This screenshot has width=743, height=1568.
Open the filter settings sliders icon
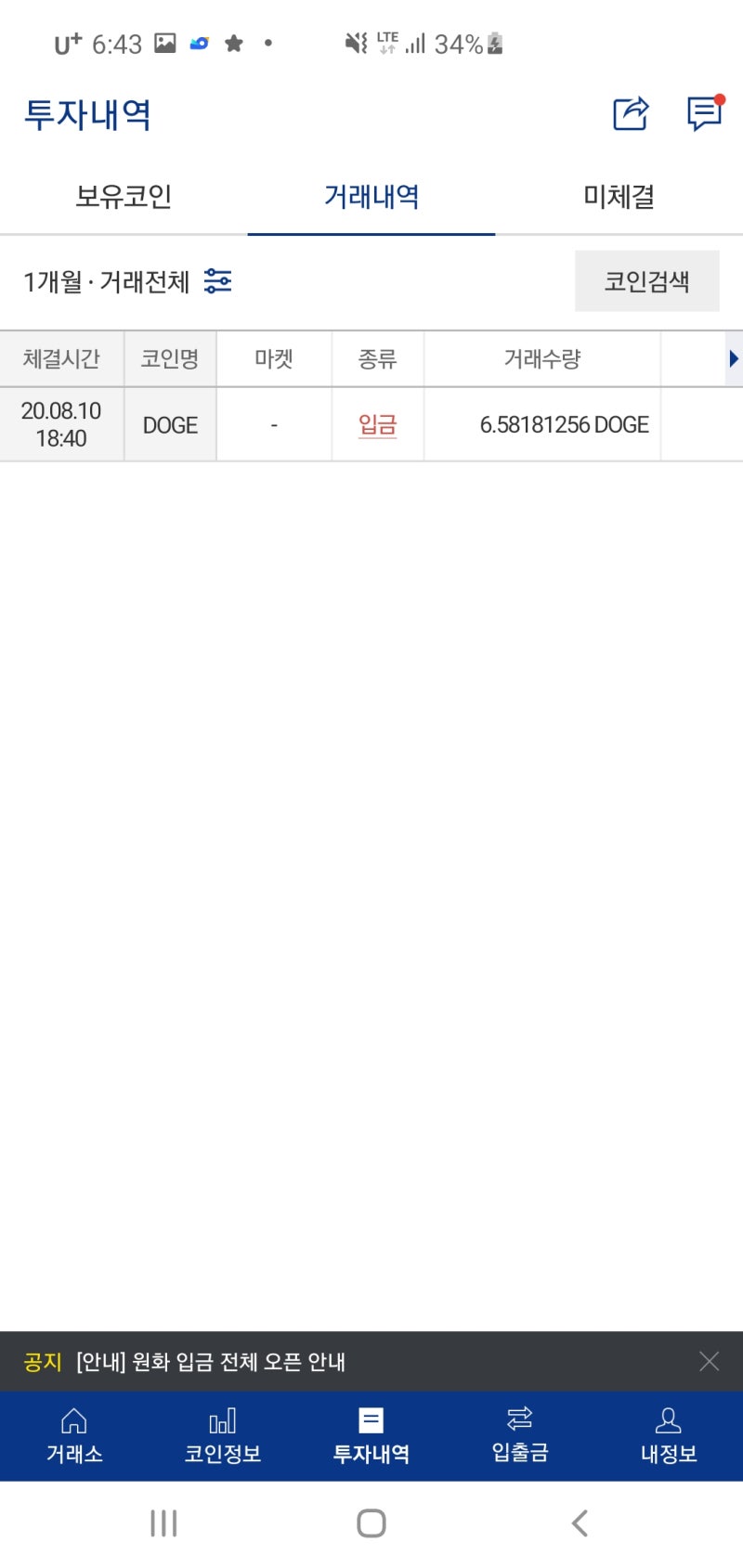coord(217,280)
